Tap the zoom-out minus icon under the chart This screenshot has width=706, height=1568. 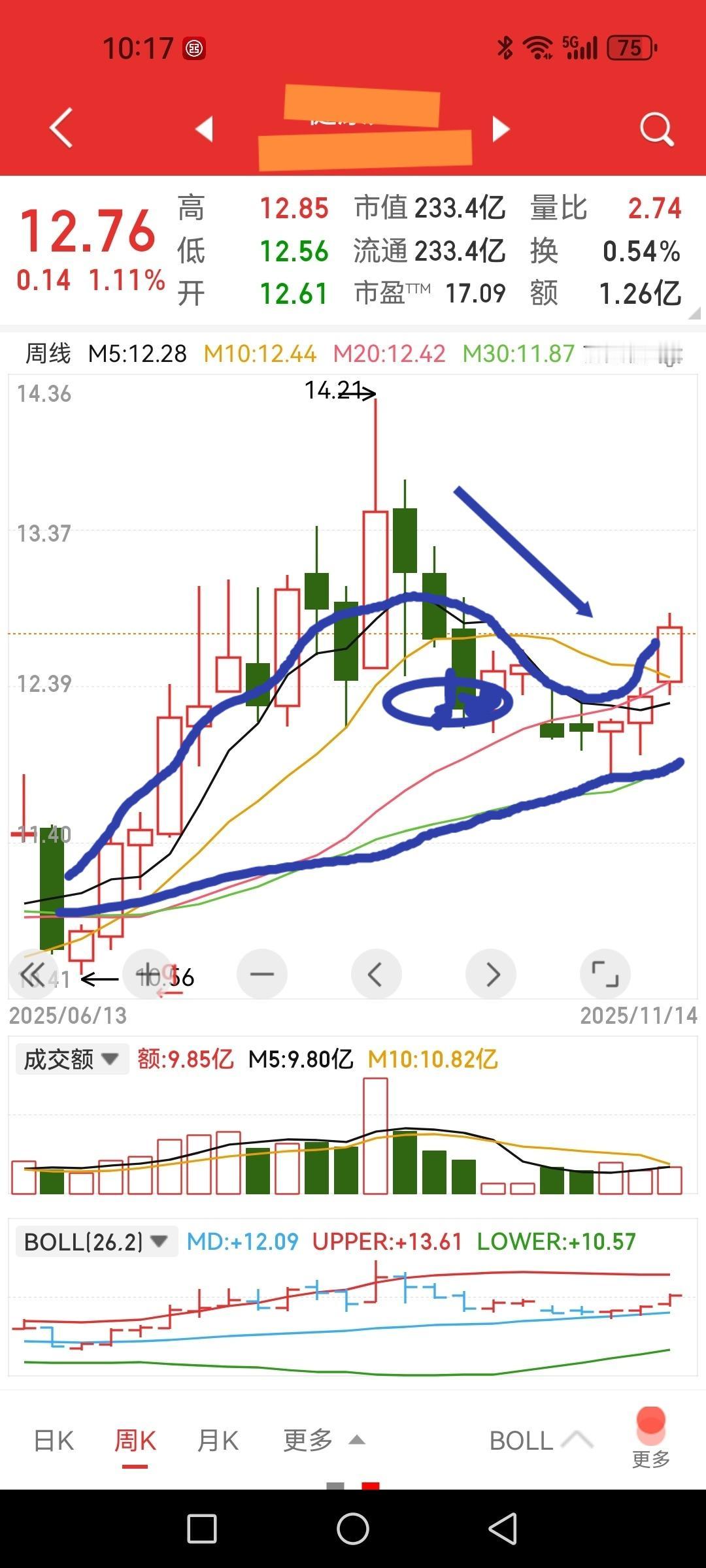(262, 973)
